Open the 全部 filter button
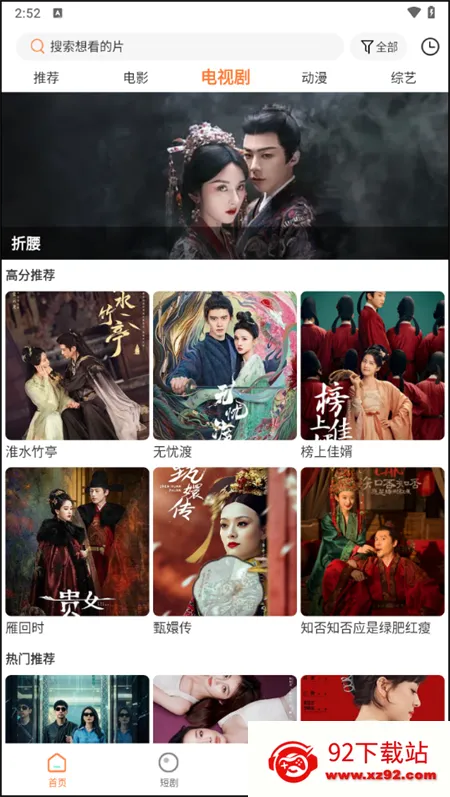450x797 pixels. tap(379, 47)
